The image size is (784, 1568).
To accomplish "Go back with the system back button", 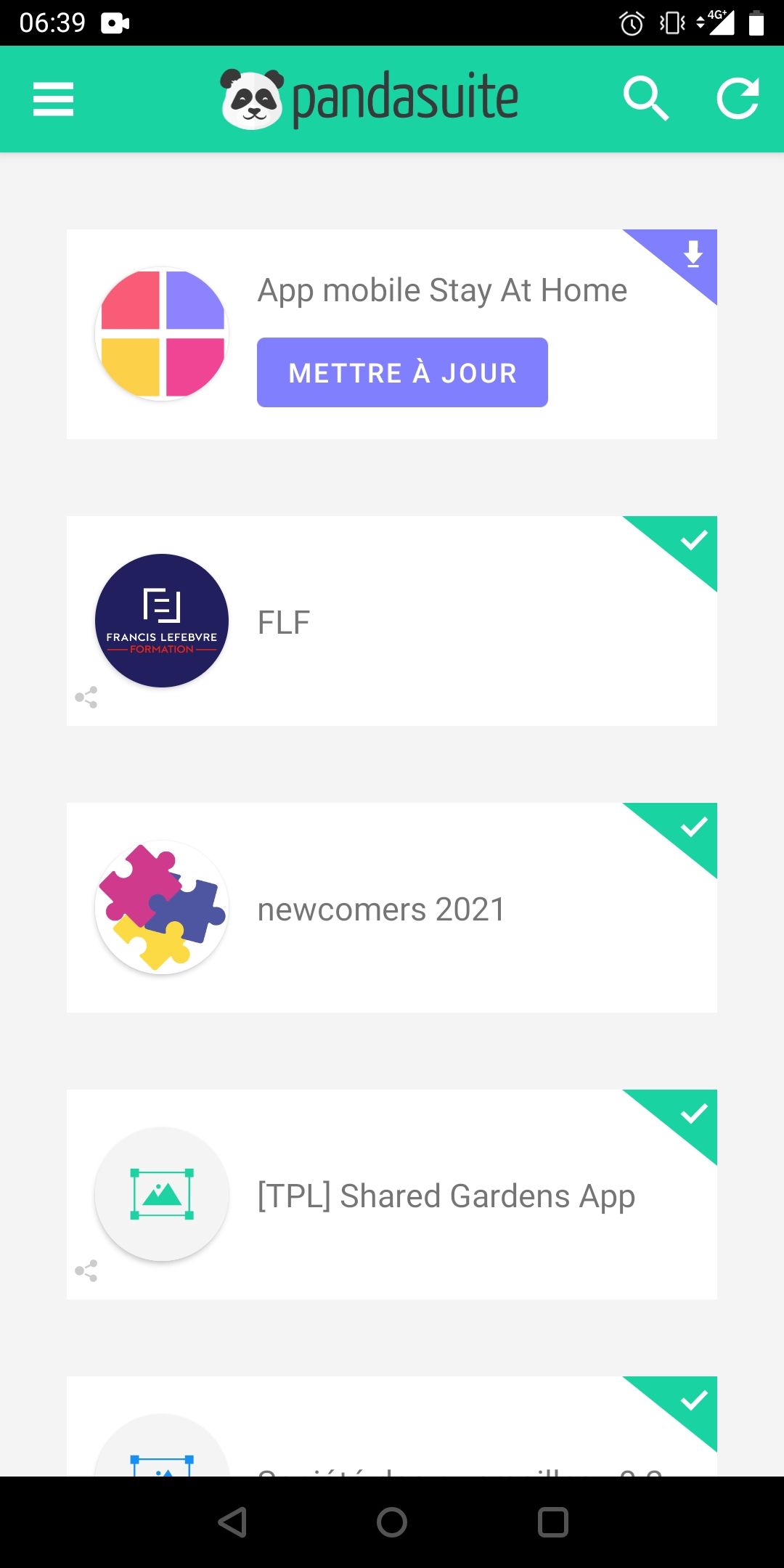I will tap(233, 1522).
